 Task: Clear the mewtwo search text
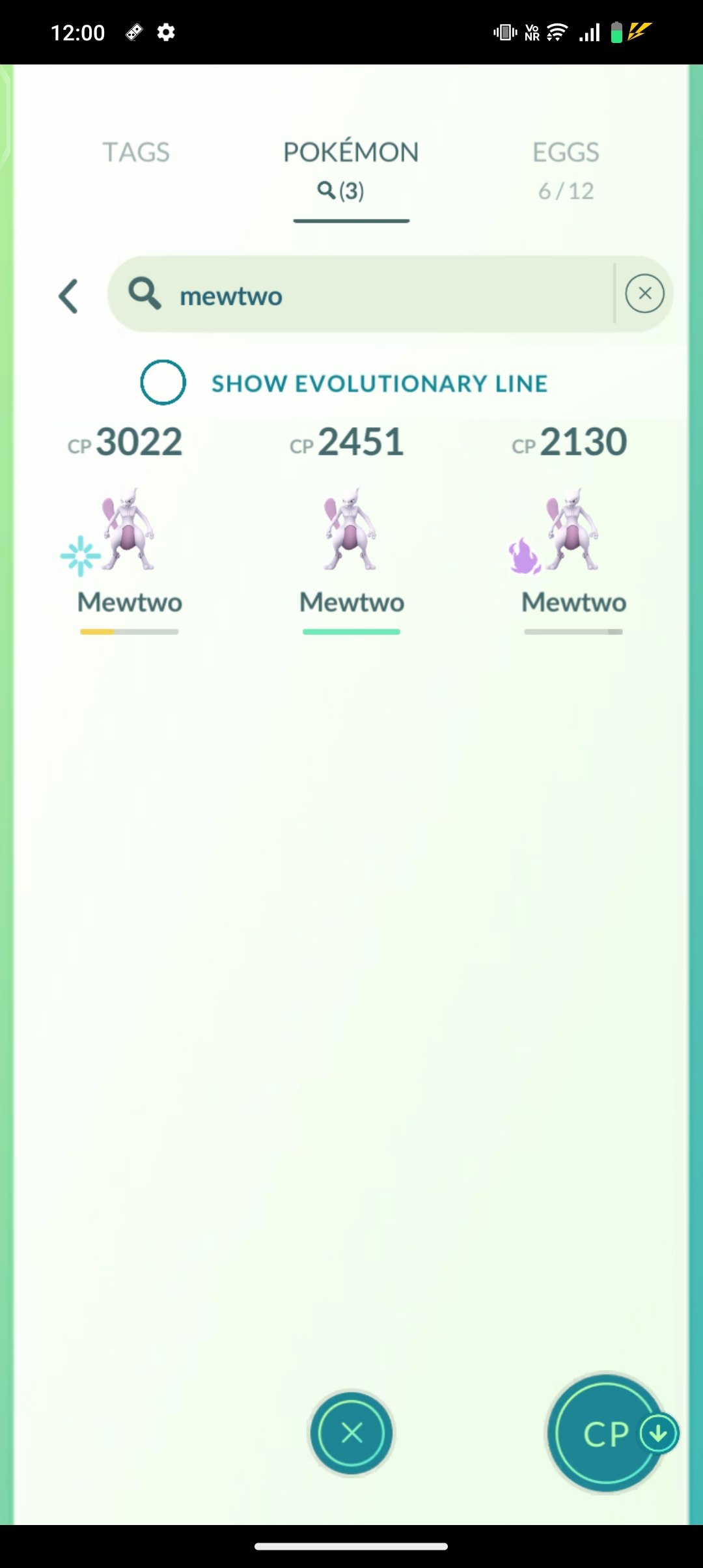click(644, 294)
